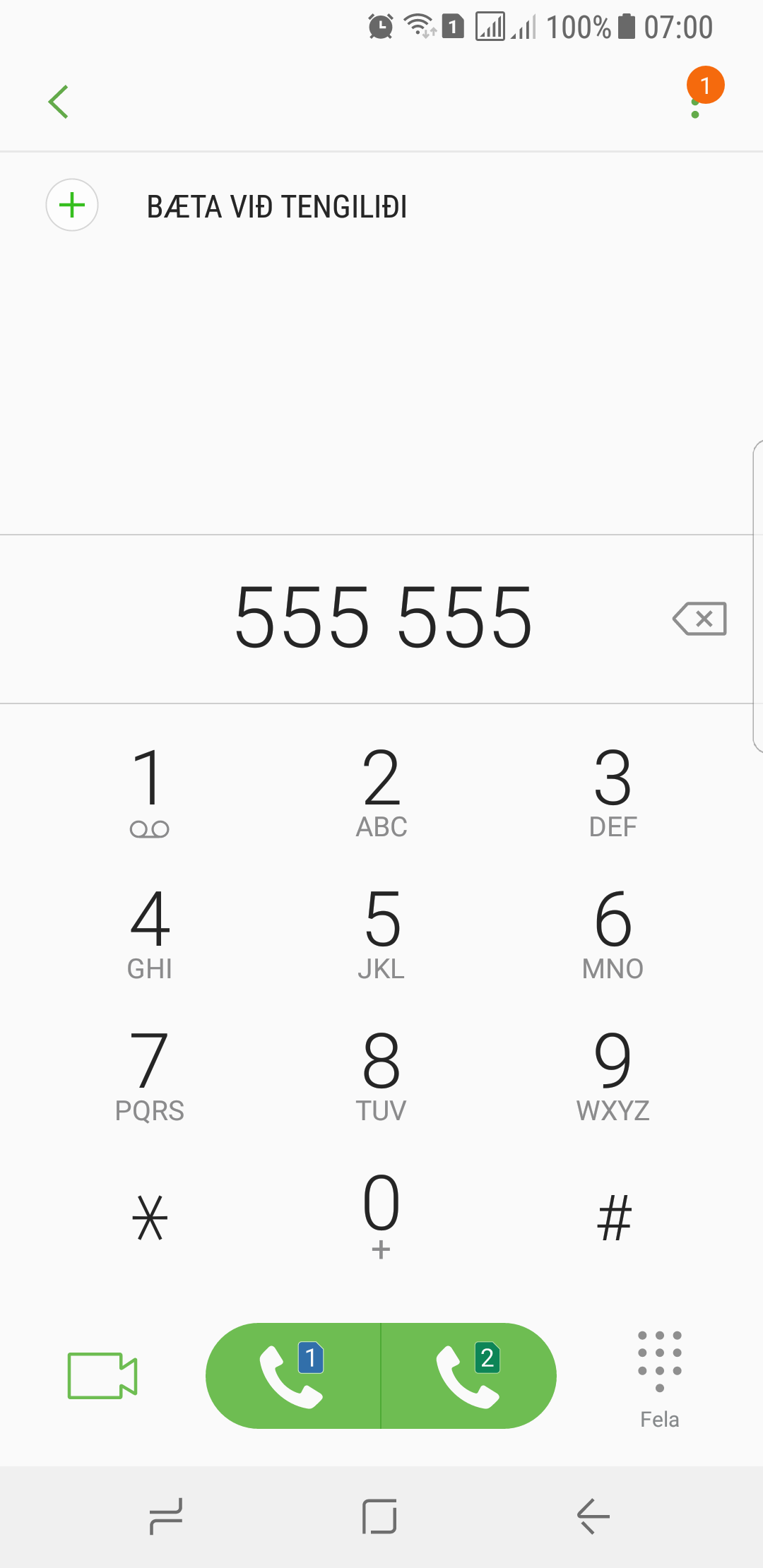Tap the 4 GHI key
The height and width of the screenshot is (1568, 763).
[150, 932]
